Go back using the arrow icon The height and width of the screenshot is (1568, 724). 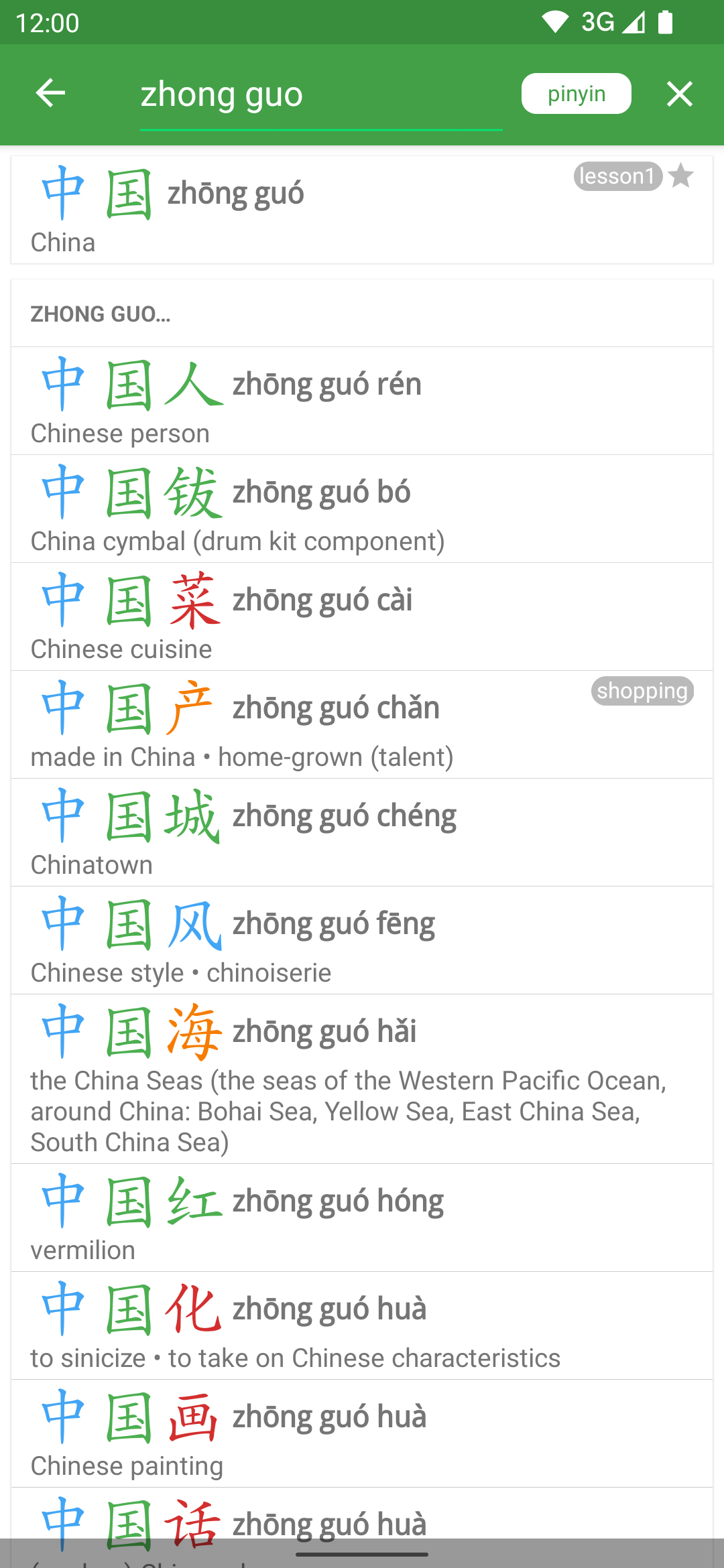pyautogui.click(x=50, y=93)
